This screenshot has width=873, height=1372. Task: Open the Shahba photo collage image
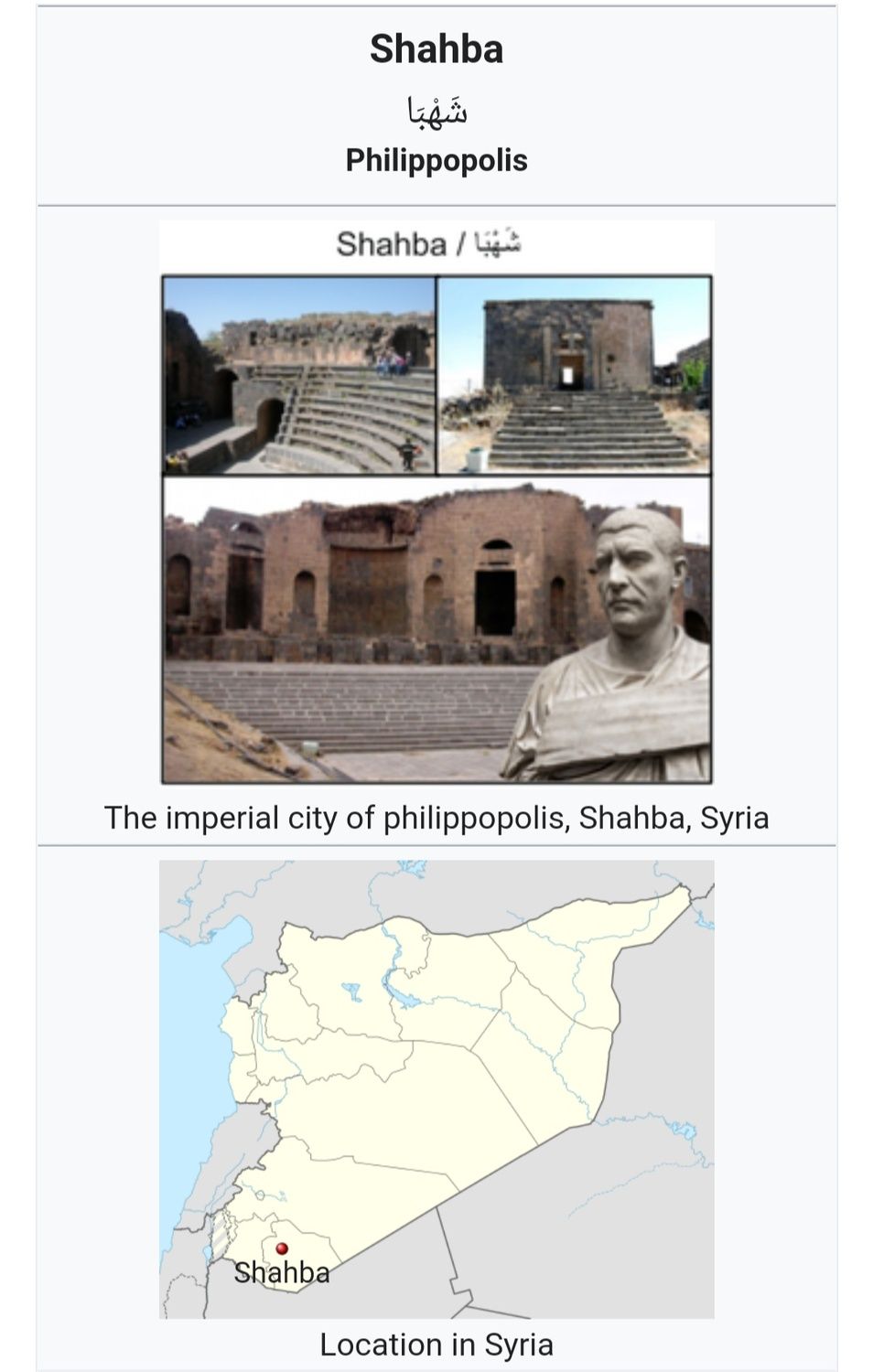(436, 503)
